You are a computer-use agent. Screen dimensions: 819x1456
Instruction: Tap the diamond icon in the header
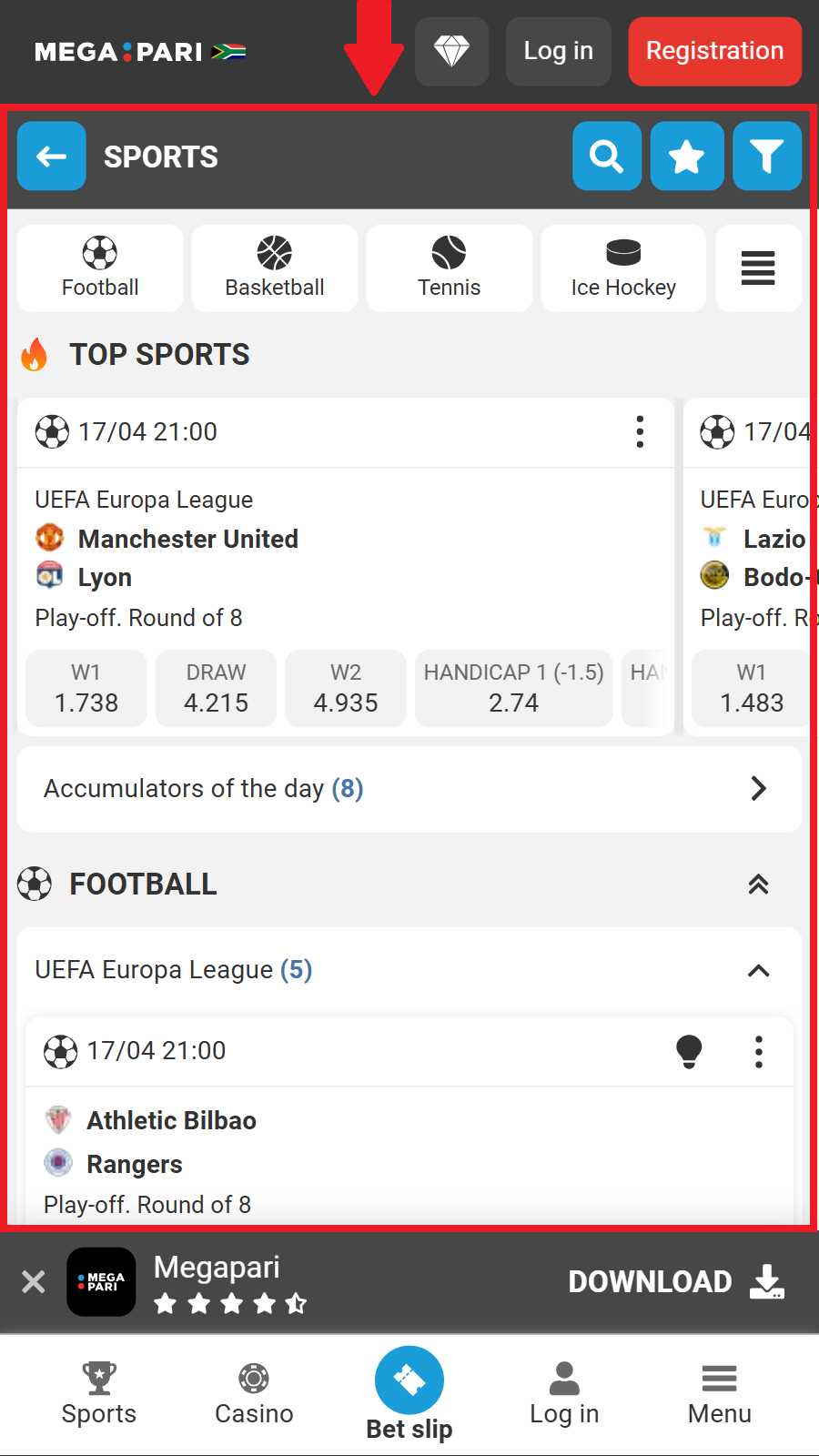[451, 51]
